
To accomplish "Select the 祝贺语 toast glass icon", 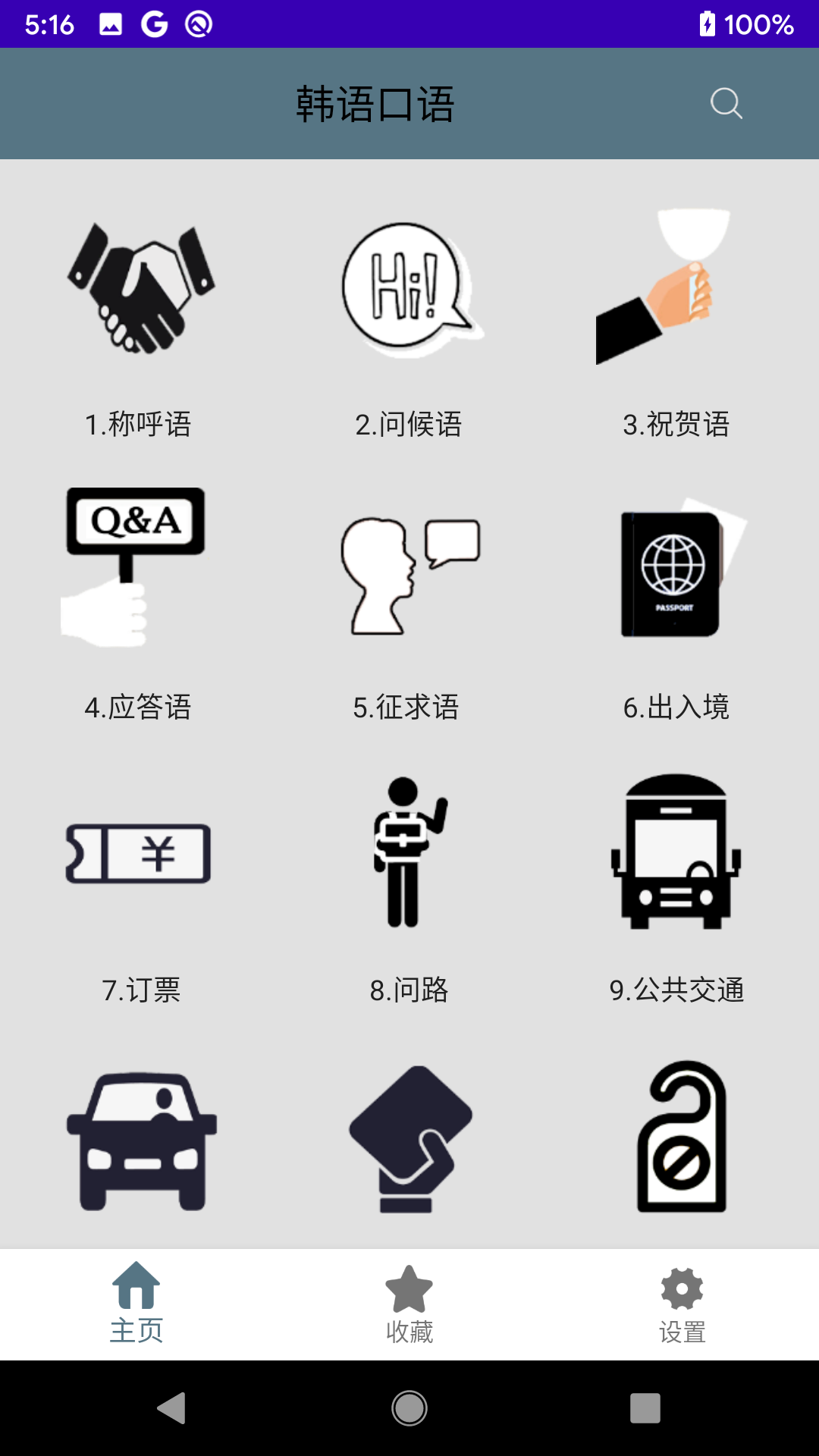I will pyautogui.click(x=673, y=288).
